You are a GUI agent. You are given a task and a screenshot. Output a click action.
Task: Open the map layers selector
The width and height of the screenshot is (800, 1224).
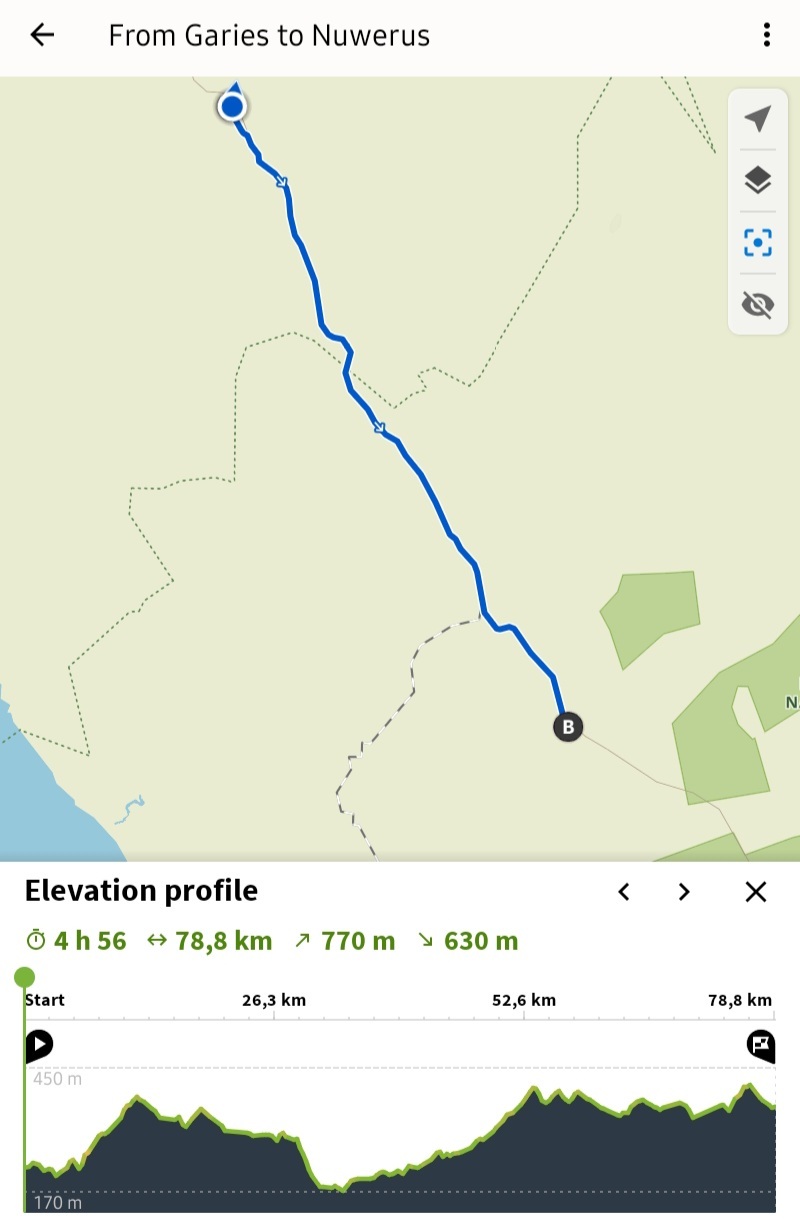pyautogui.click(x=758, y=181)
